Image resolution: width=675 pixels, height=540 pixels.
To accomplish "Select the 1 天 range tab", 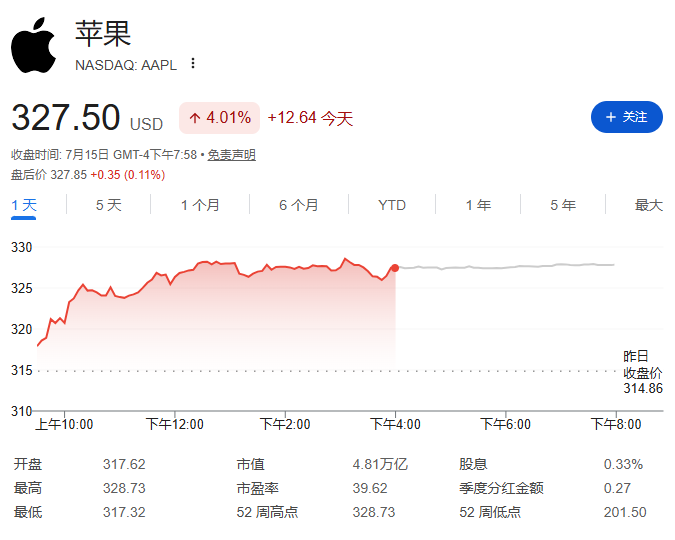I will point(24,205).
